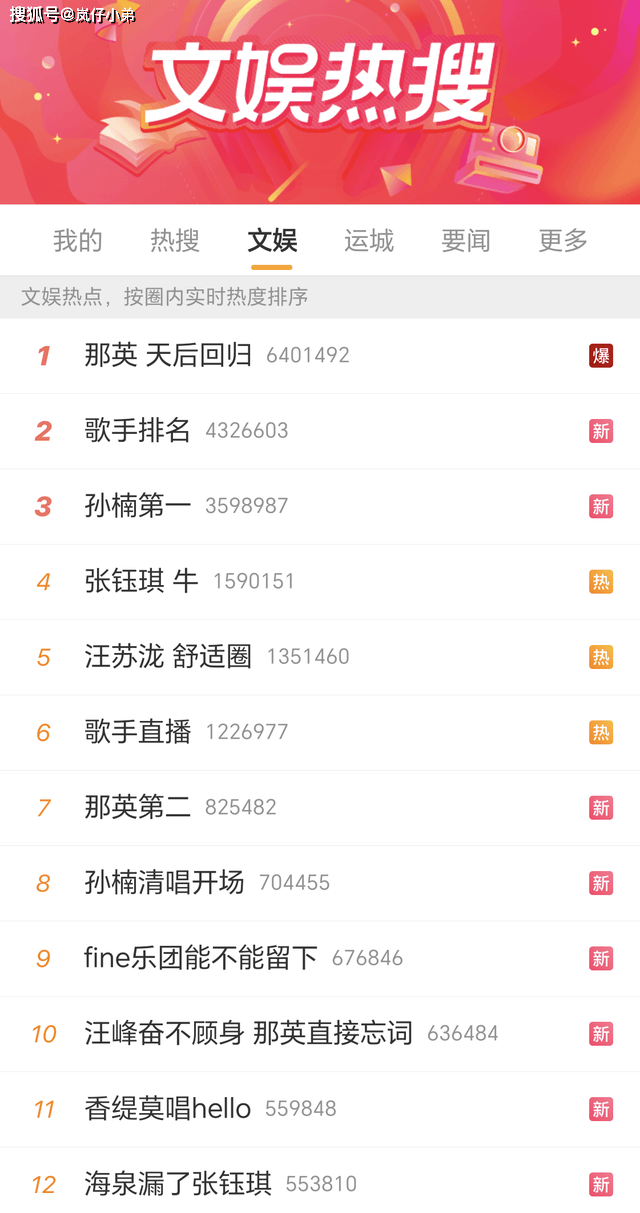Switch to the 我的 tab

[78, 241]
